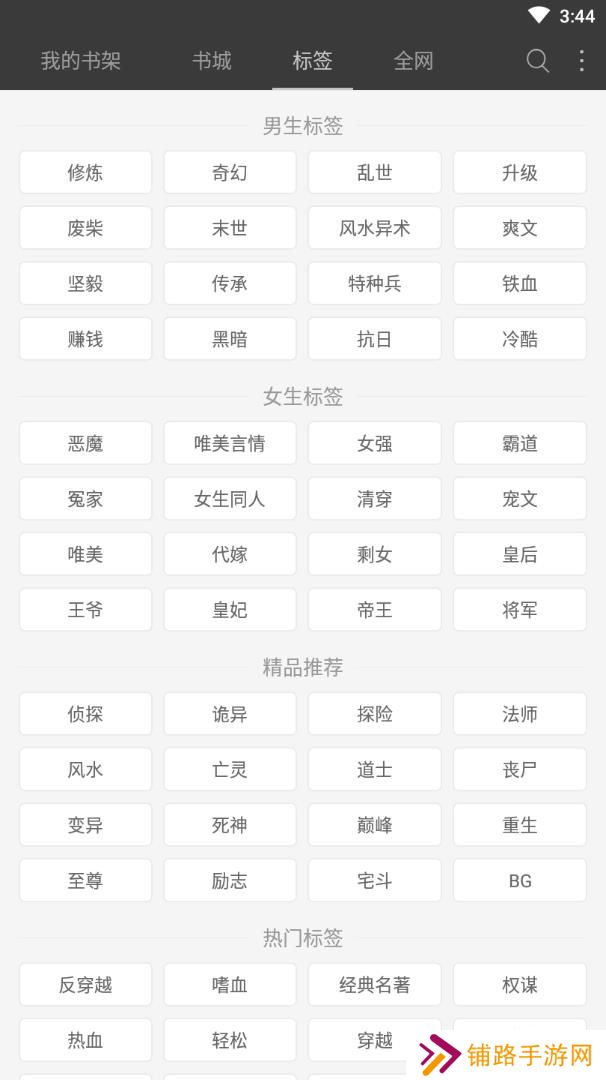Select the 侦探 tag
This screenshot has width=606, height=1080.
pyautogui.click(x=85, y=714)
